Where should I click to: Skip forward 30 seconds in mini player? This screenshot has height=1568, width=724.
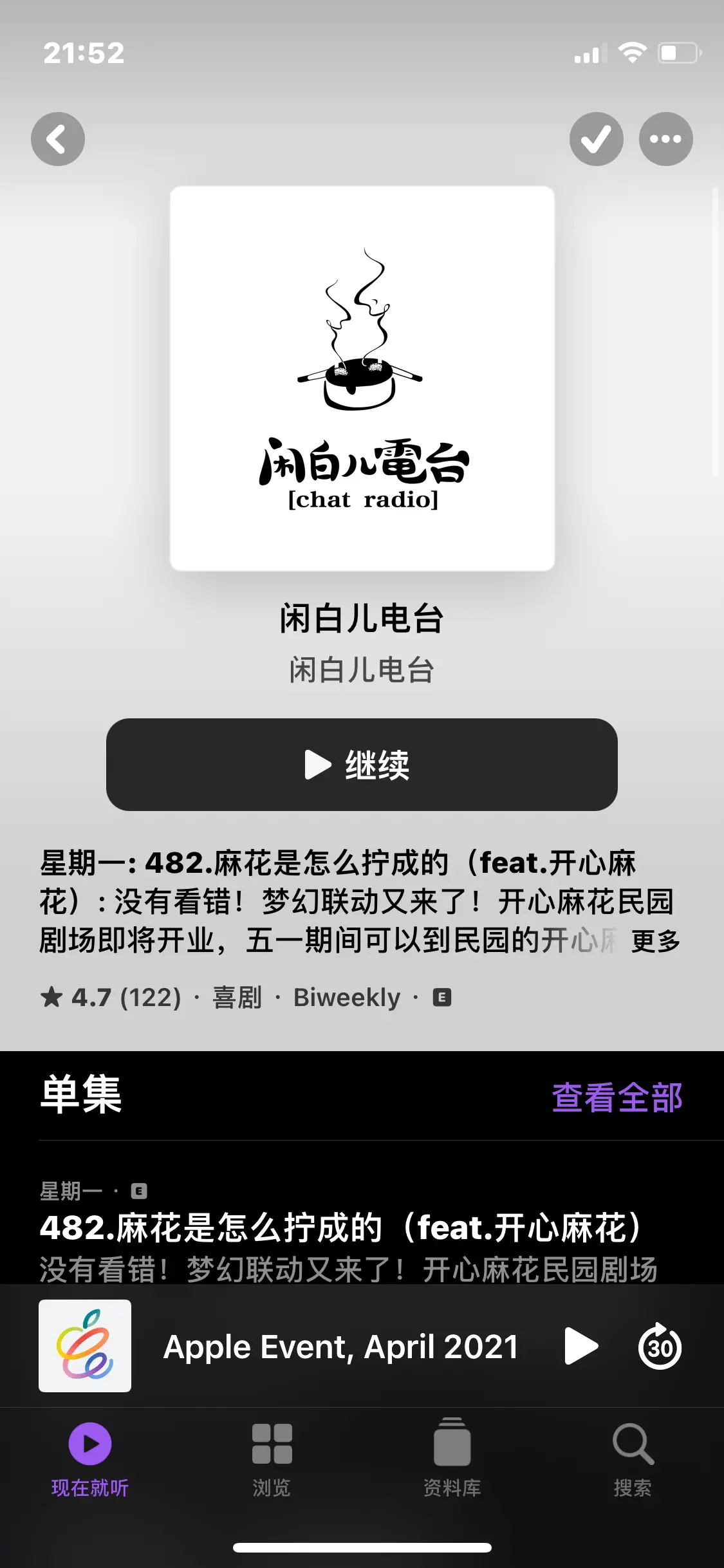(660, 1346)
